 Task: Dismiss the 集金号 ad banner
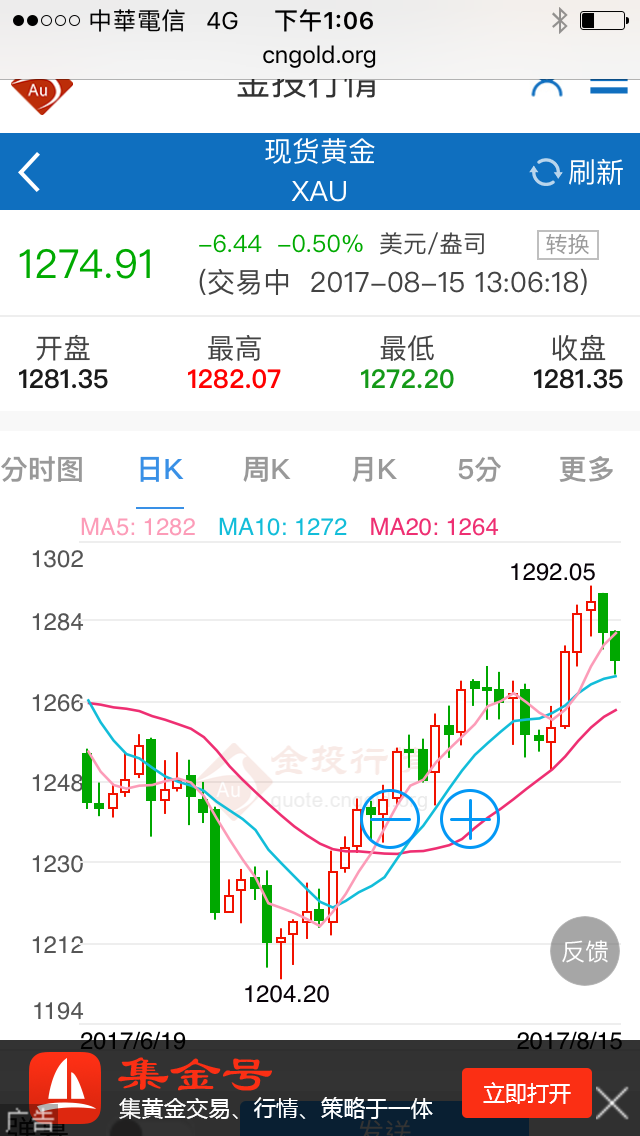point(612,1101)
